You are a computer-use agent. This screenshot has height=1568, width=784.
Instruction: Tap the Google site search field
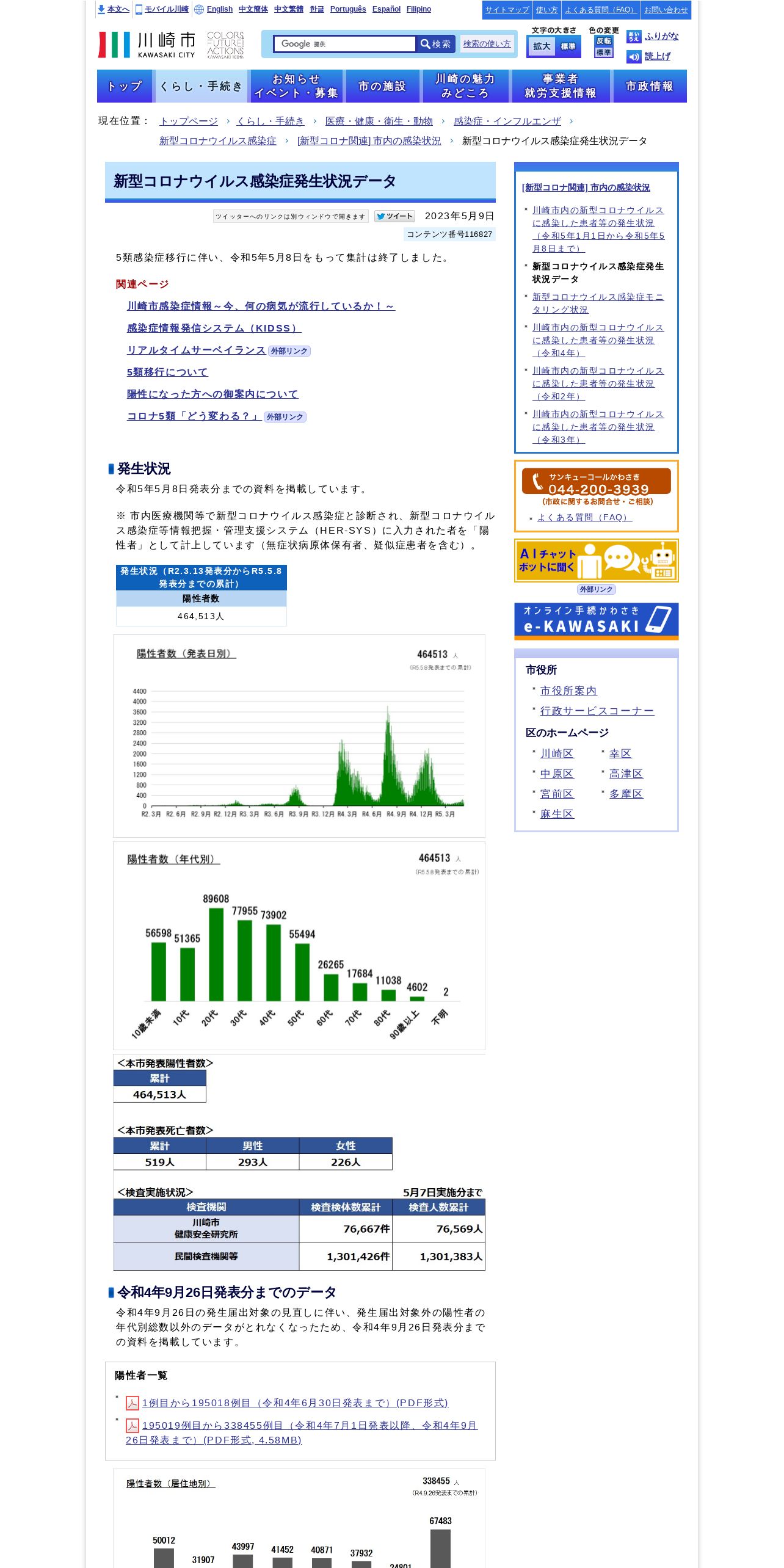[x=344, y=44]
